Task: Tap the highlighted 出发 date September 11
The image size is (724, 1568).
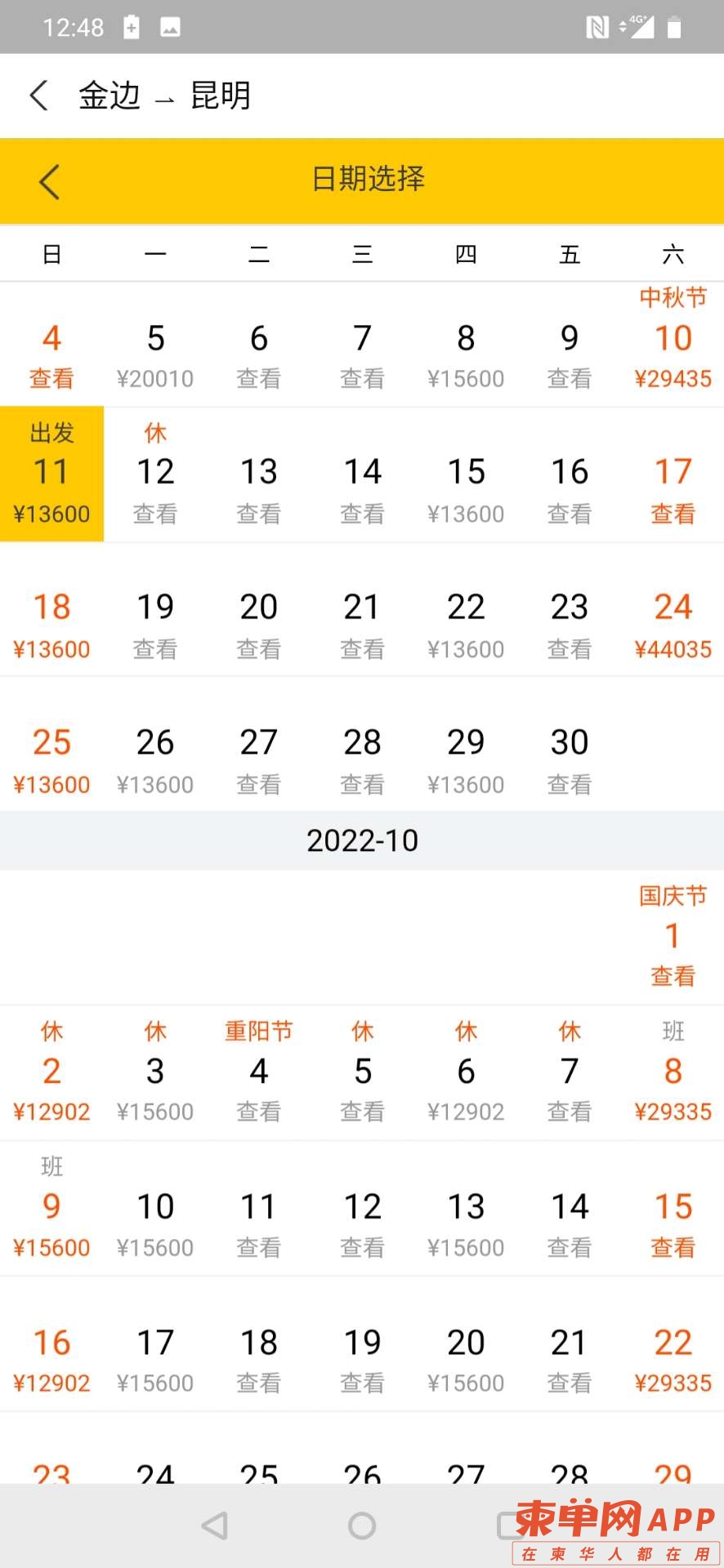Action: 51,474
